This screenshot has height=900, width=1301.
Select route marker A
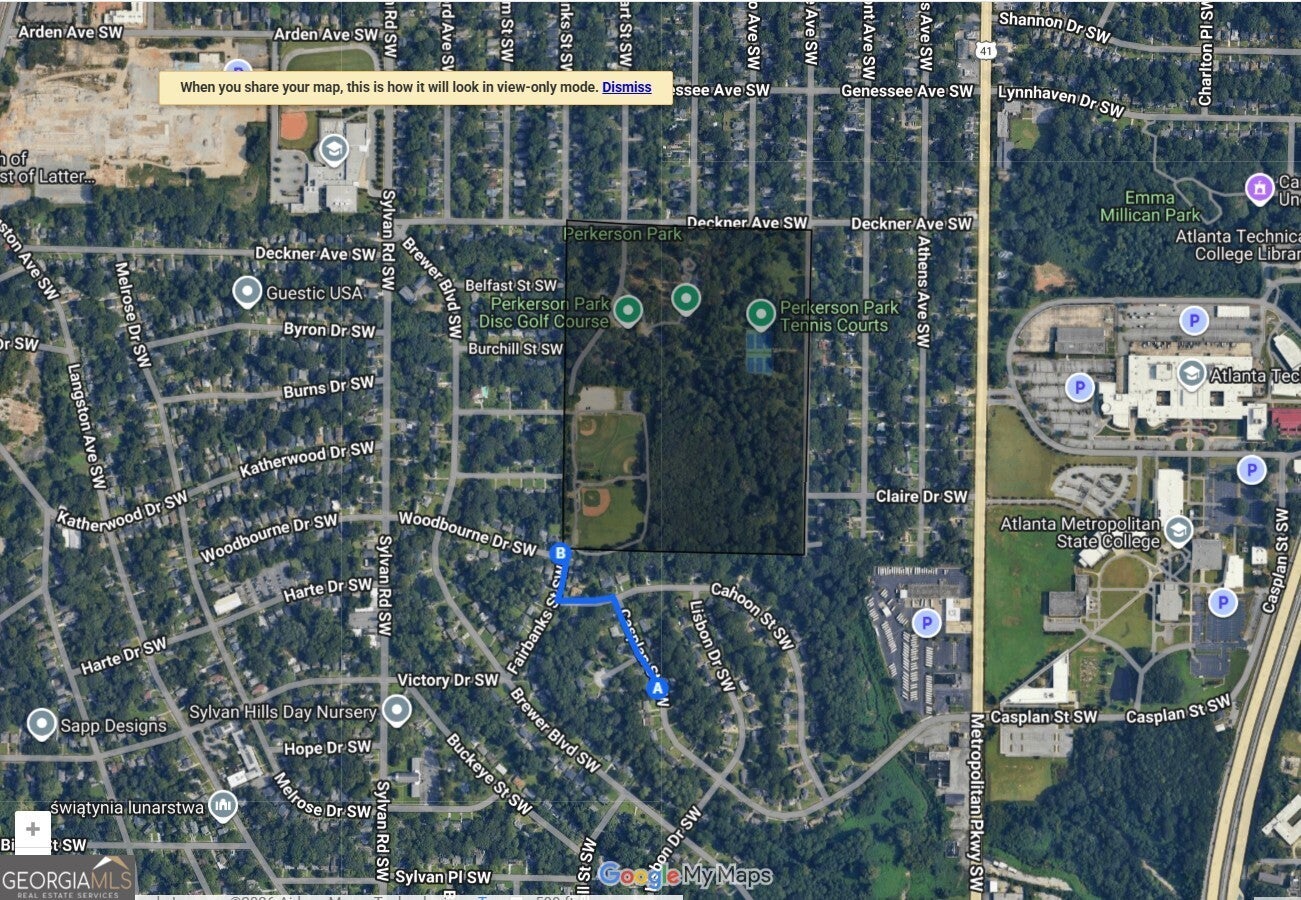pyautogui.click(x=657, y=688)
